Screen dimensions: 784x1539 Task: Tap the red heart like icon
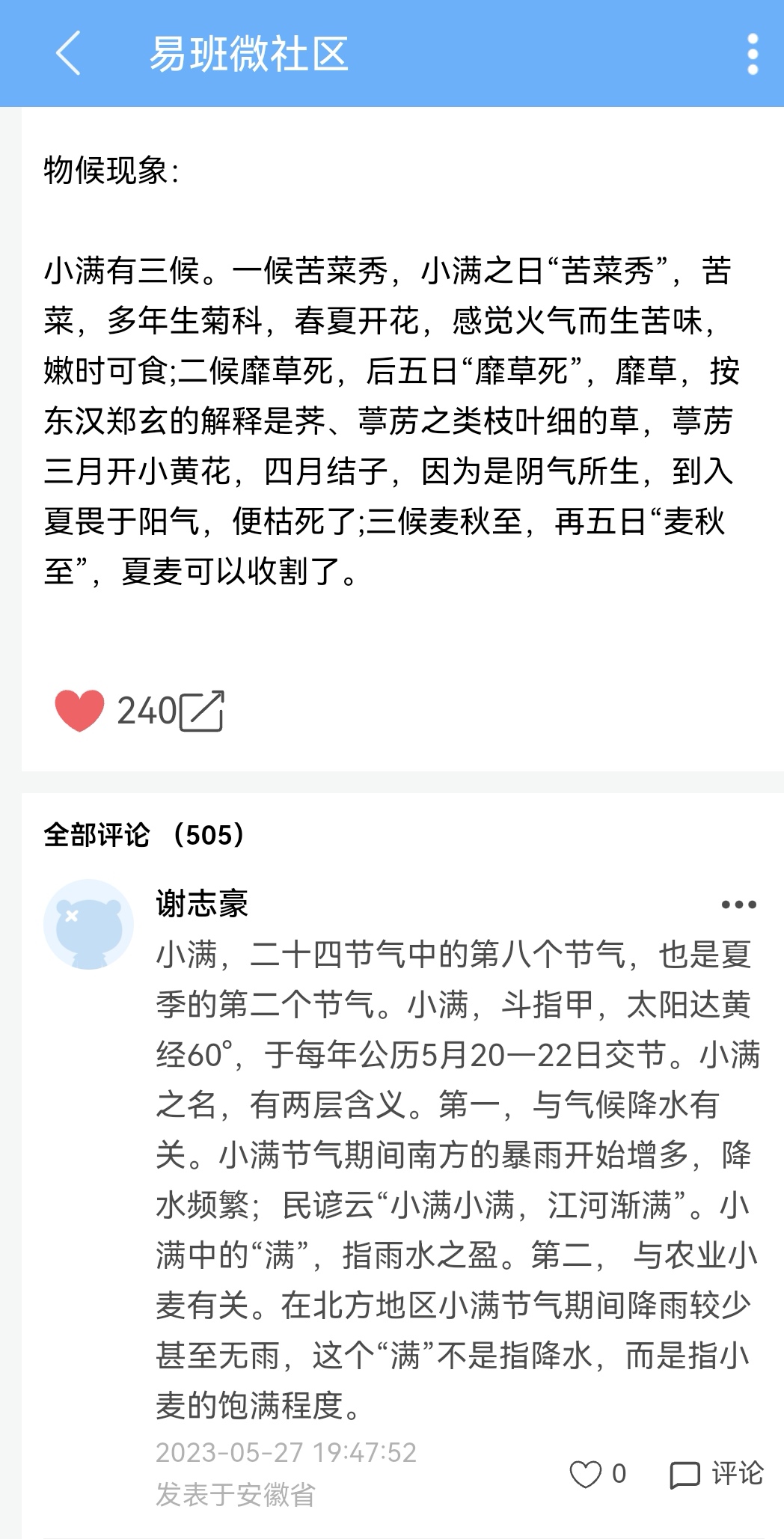coord(79,710)
